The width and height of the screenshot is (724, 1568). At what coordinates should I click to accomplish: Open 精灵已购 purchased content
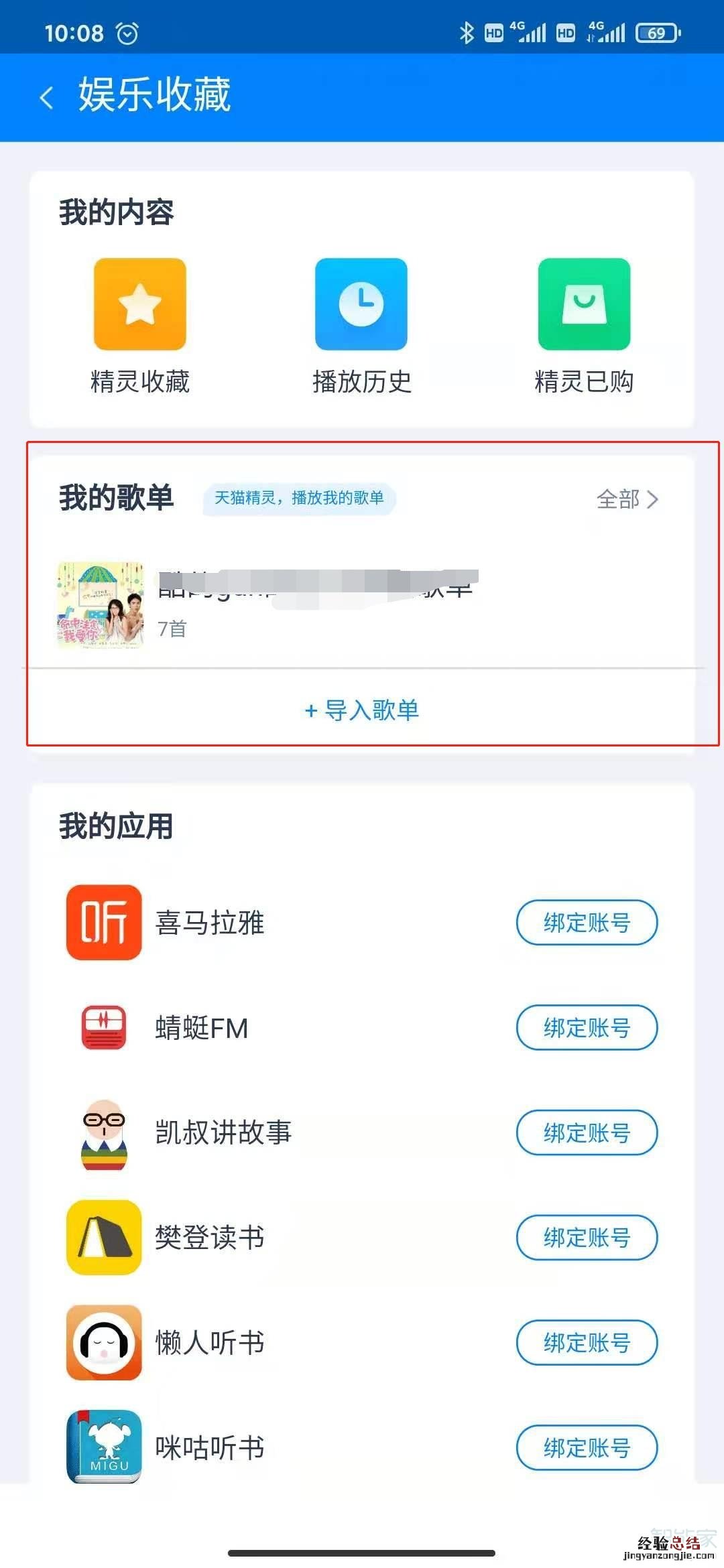pos(584,305)
